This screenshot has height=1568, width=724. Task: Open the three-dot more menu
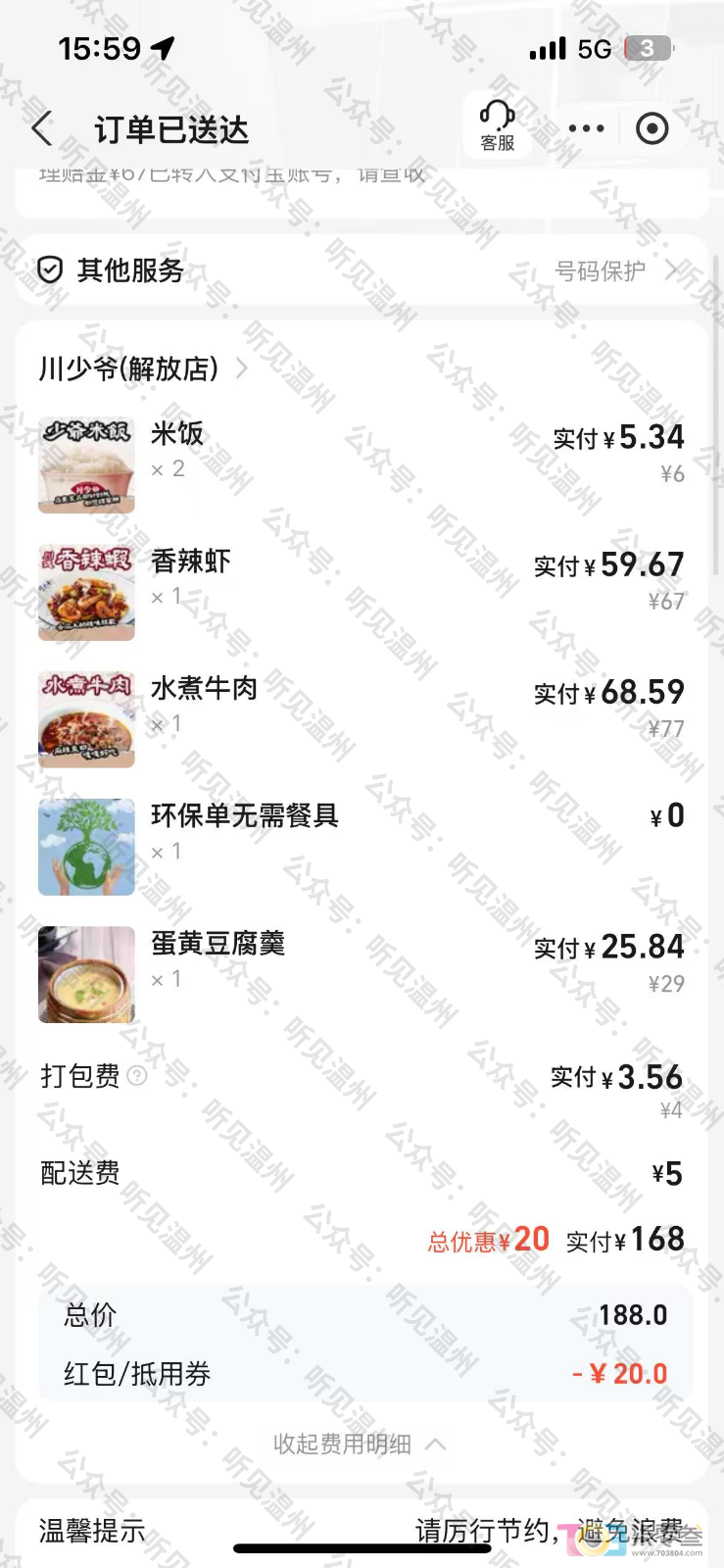click(586, 128)
